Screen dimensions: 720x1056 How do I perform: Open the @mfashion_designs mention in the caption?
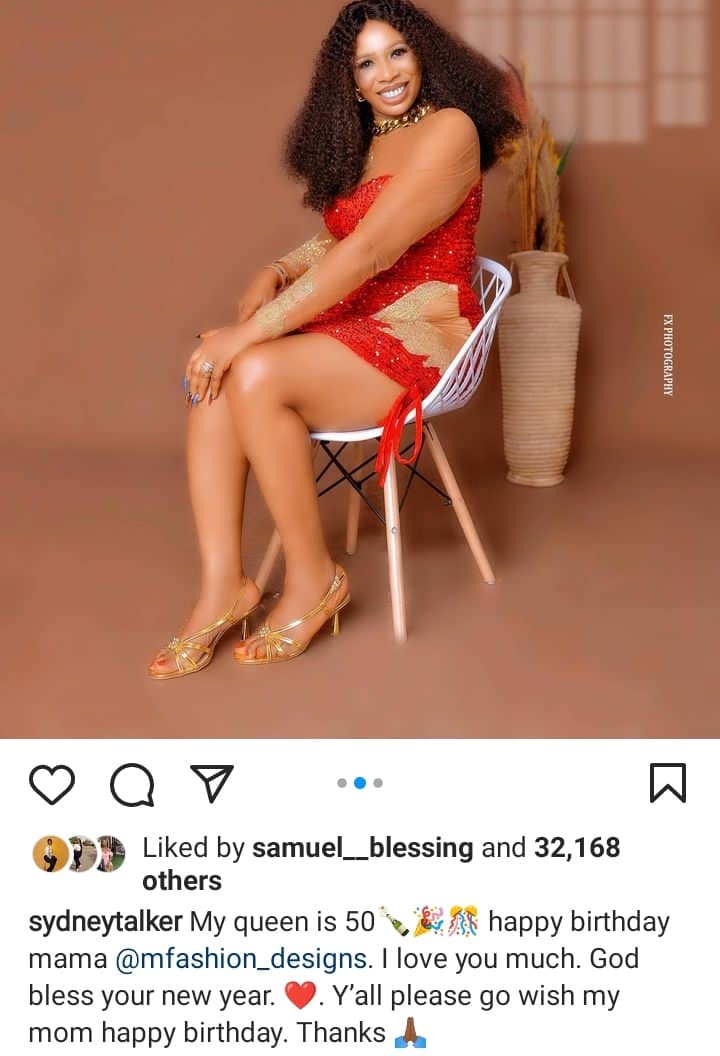click(240, 958)
